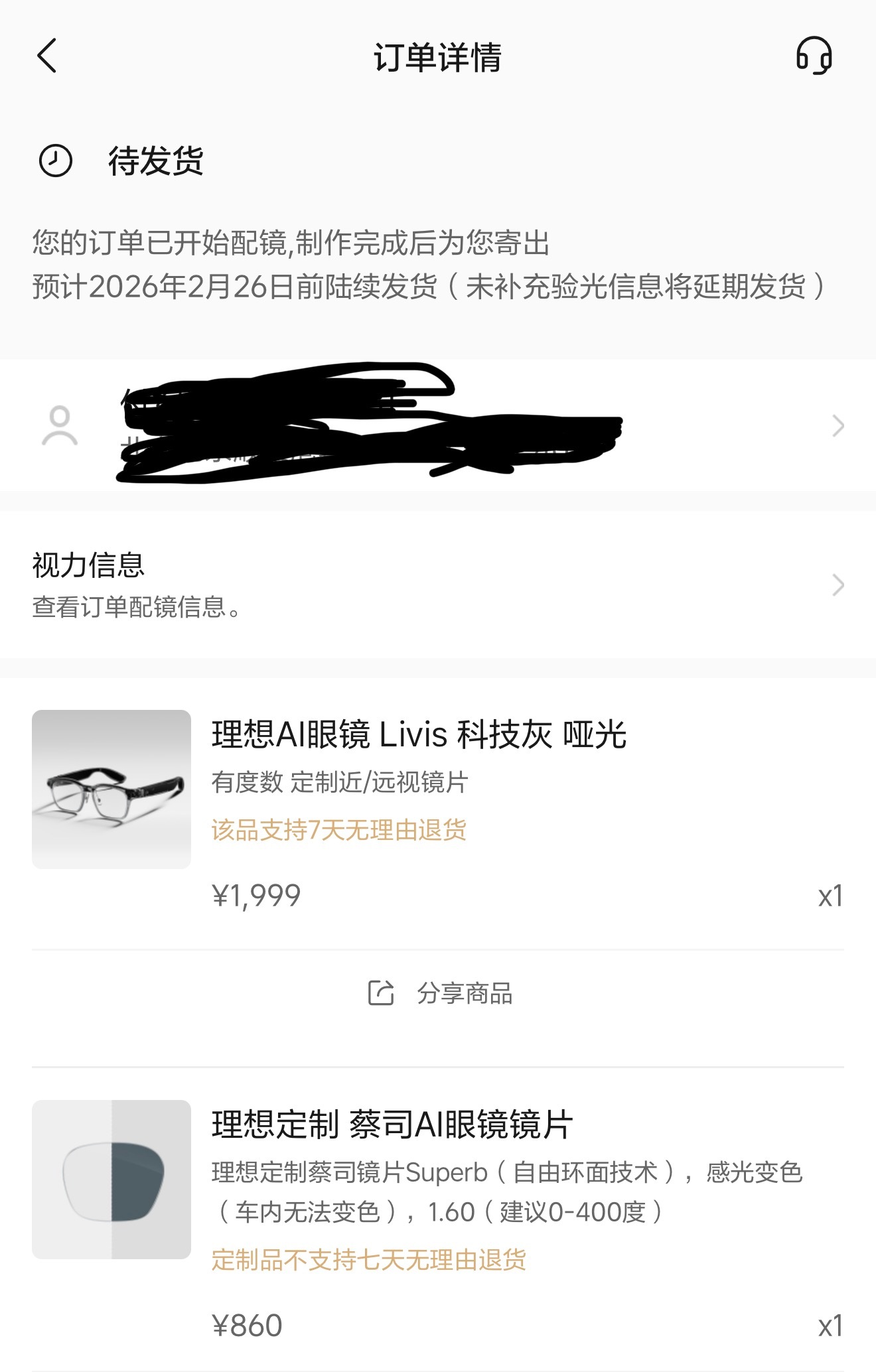The image size is (876, 1372).
Task: Click the ¥1,999 price text
Action: (x=257, y=896)
